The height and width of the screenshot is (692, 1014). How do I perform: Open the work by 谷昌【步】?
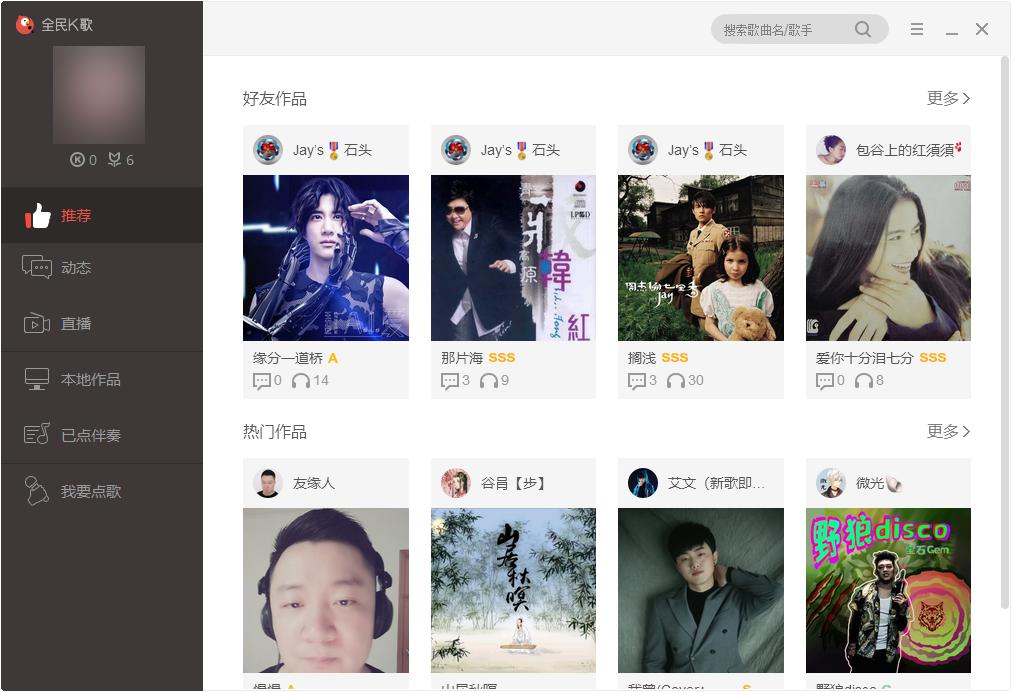[x=513, y=590]
